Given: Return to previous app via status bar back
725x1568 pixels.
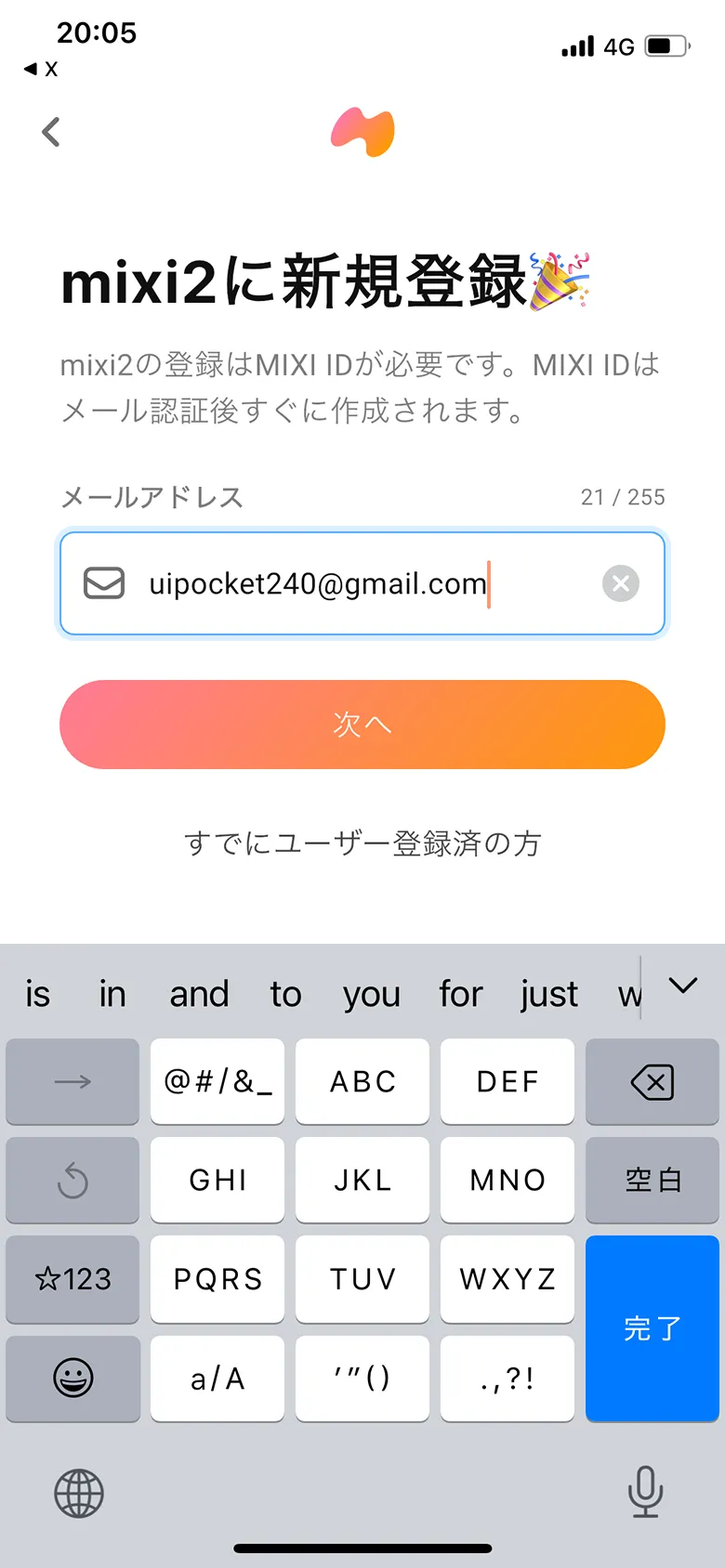Looking at the screenshot, I should [39, 68].
